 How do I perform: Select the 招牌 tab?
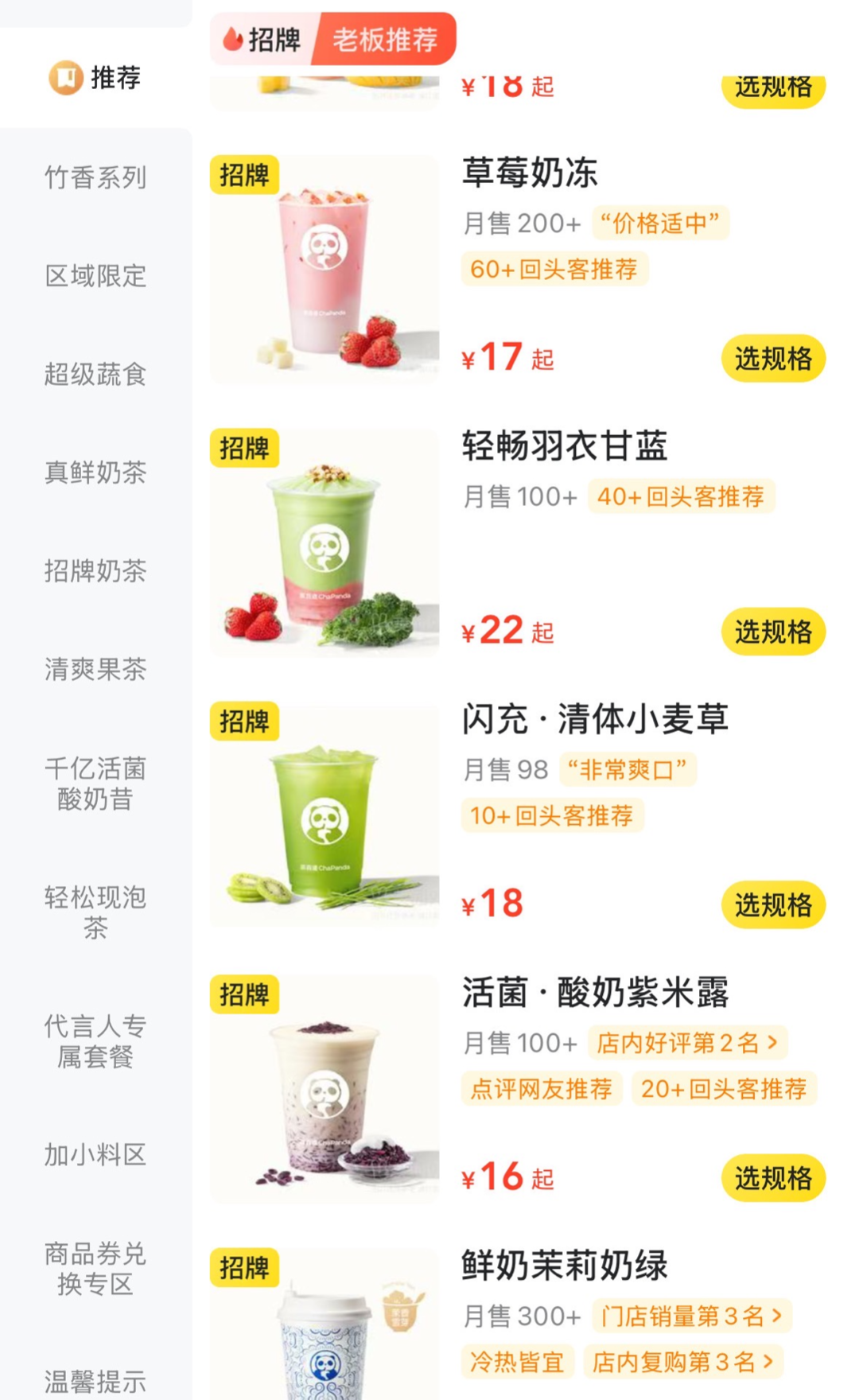click(x=262, y=39)
